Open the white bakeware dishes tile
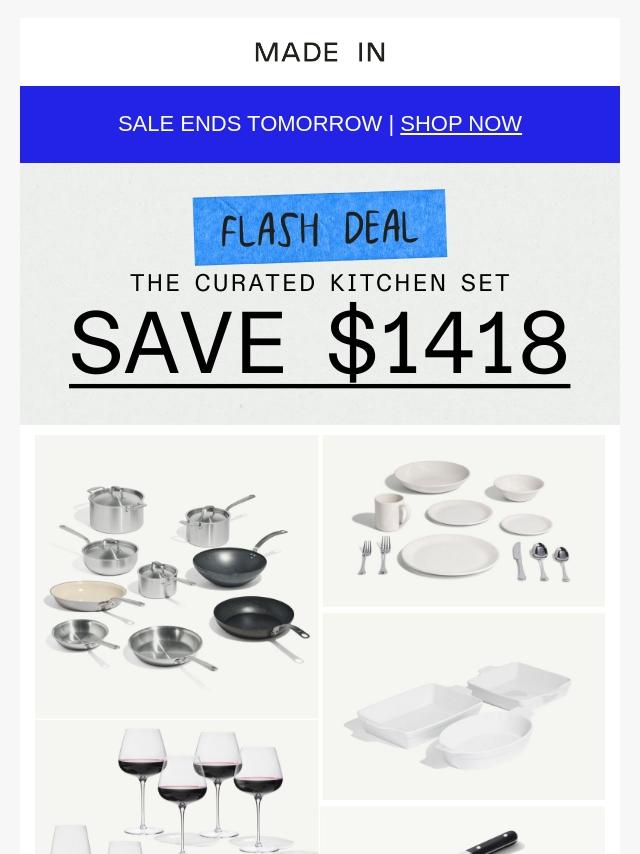 point(463,706)
